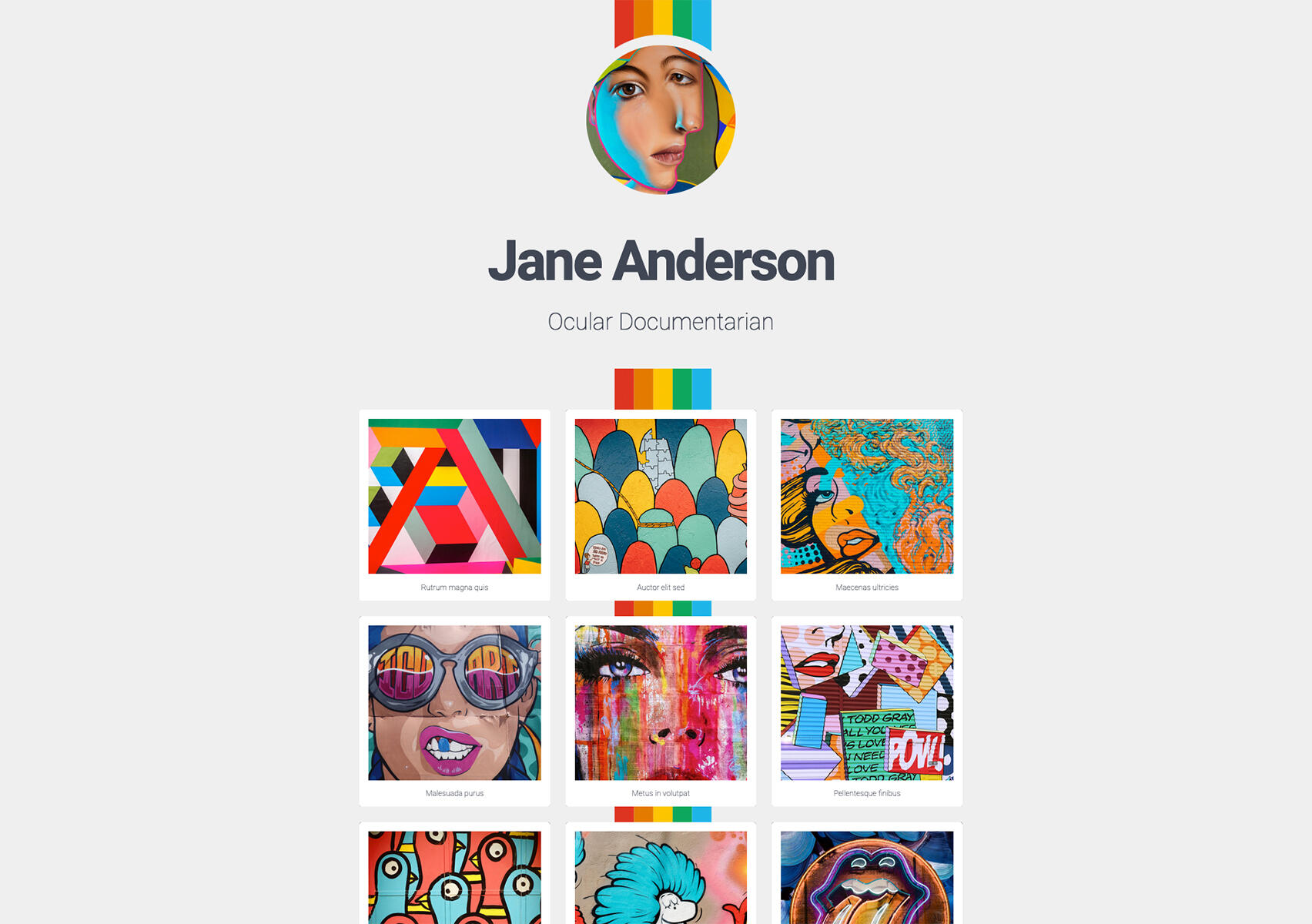View the red and blue birds mural
The width and height of the screenshot is (1312, 924).
(454, 878)
